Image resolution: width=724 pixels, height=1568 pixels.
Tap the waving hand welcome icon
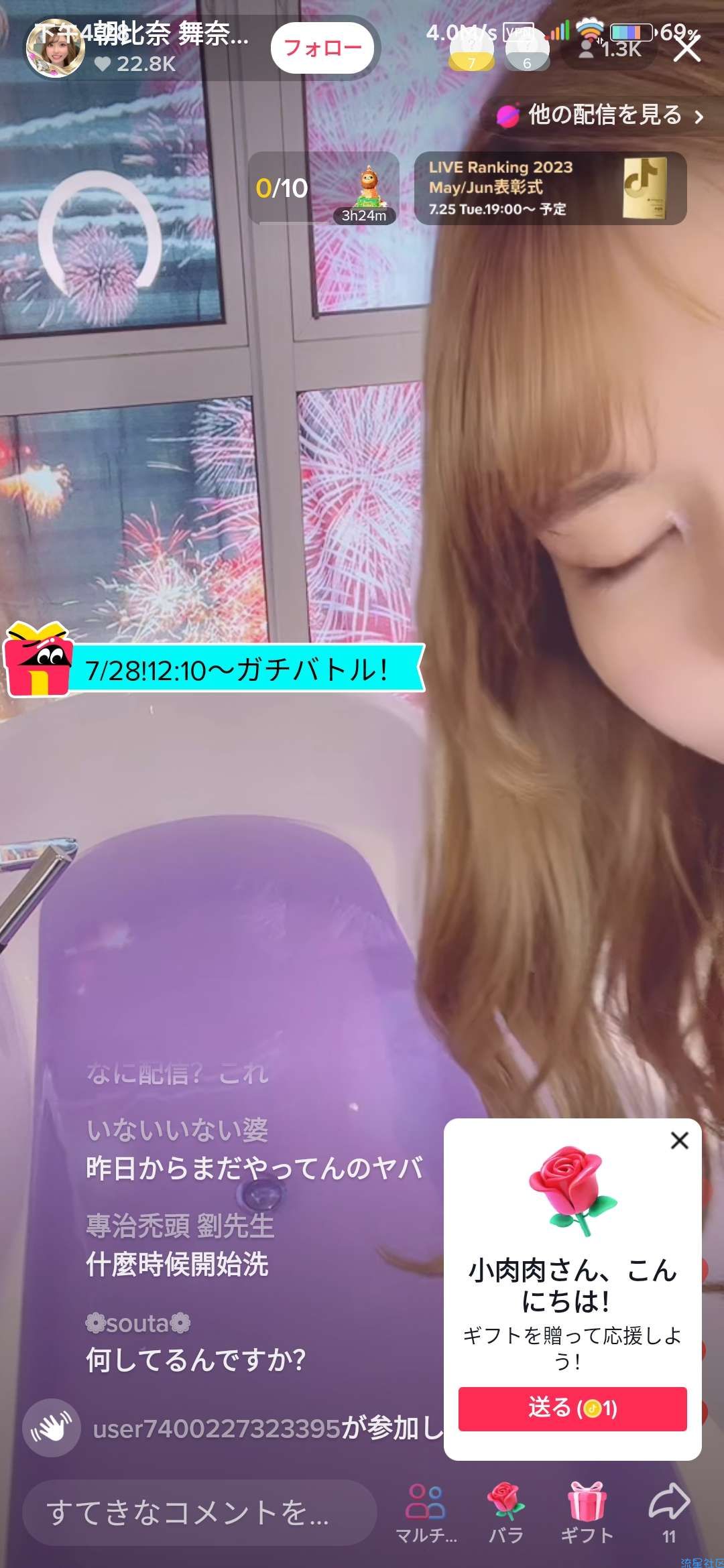52,1428
